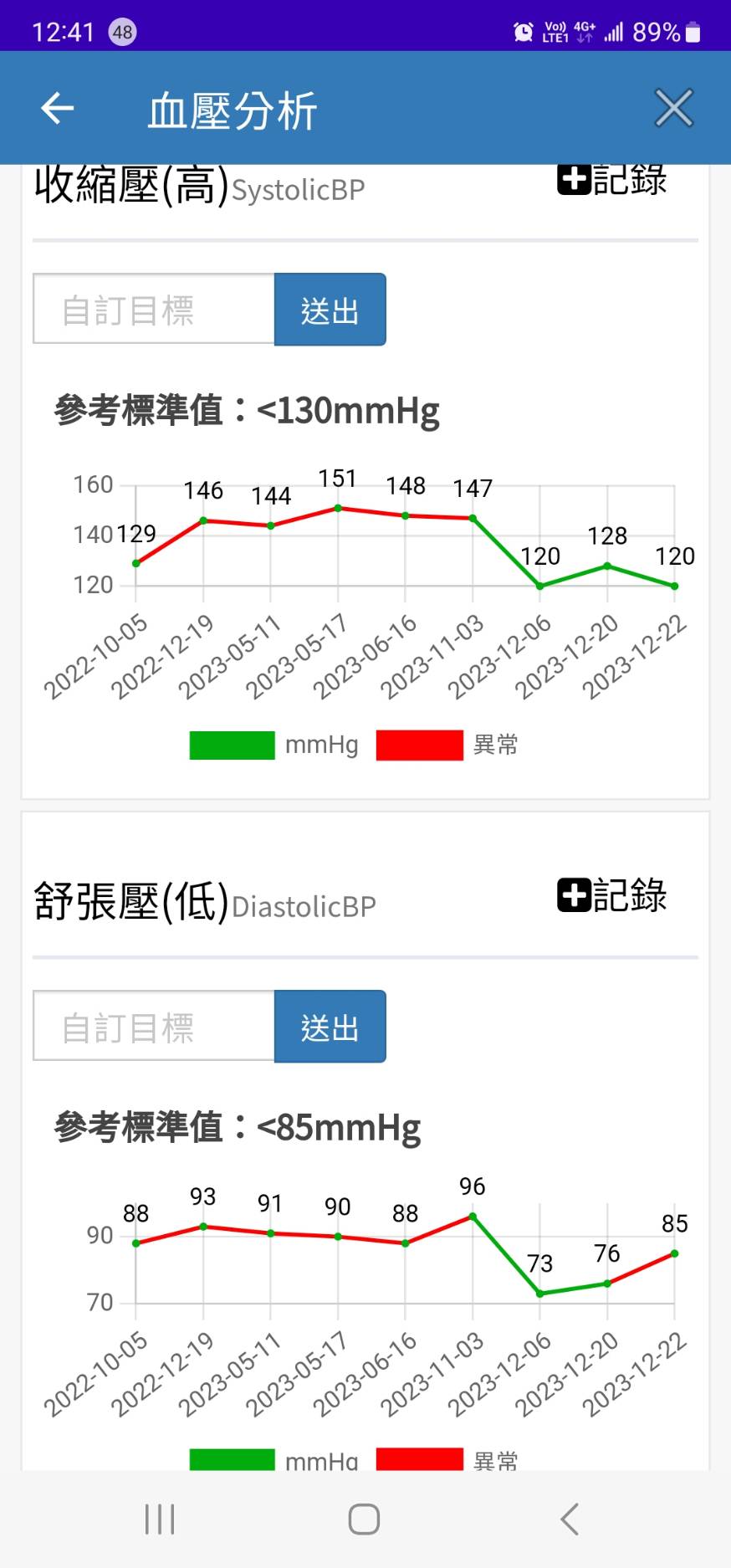This screenshot has height=1568, width=731.
Task: Add a record for 舒張壓 DiastolicBP
Action: point(611,895)
